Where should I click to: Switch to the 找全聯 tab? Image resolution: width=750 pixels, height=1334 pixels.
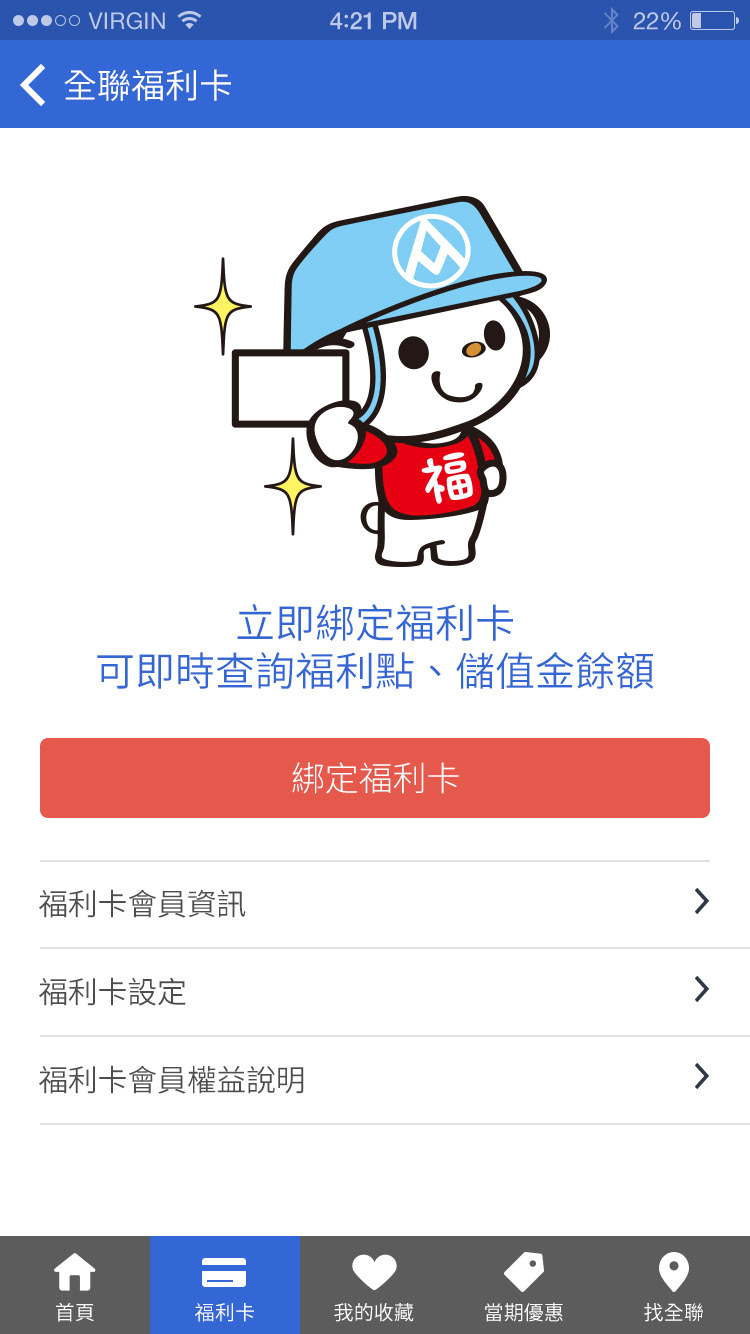(675, 1285)
